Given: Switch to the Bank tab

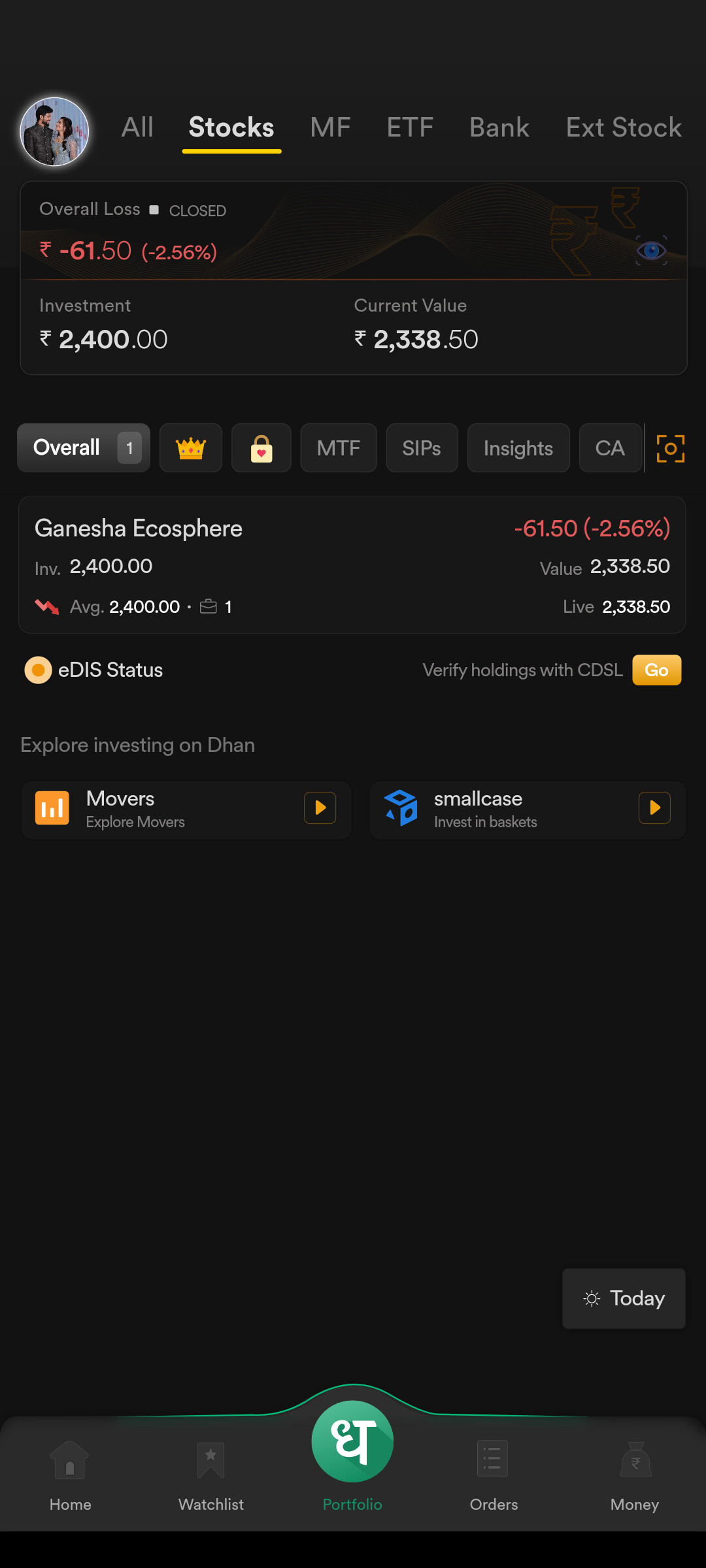Looking at the screenshot, I should tap(499, 127).
